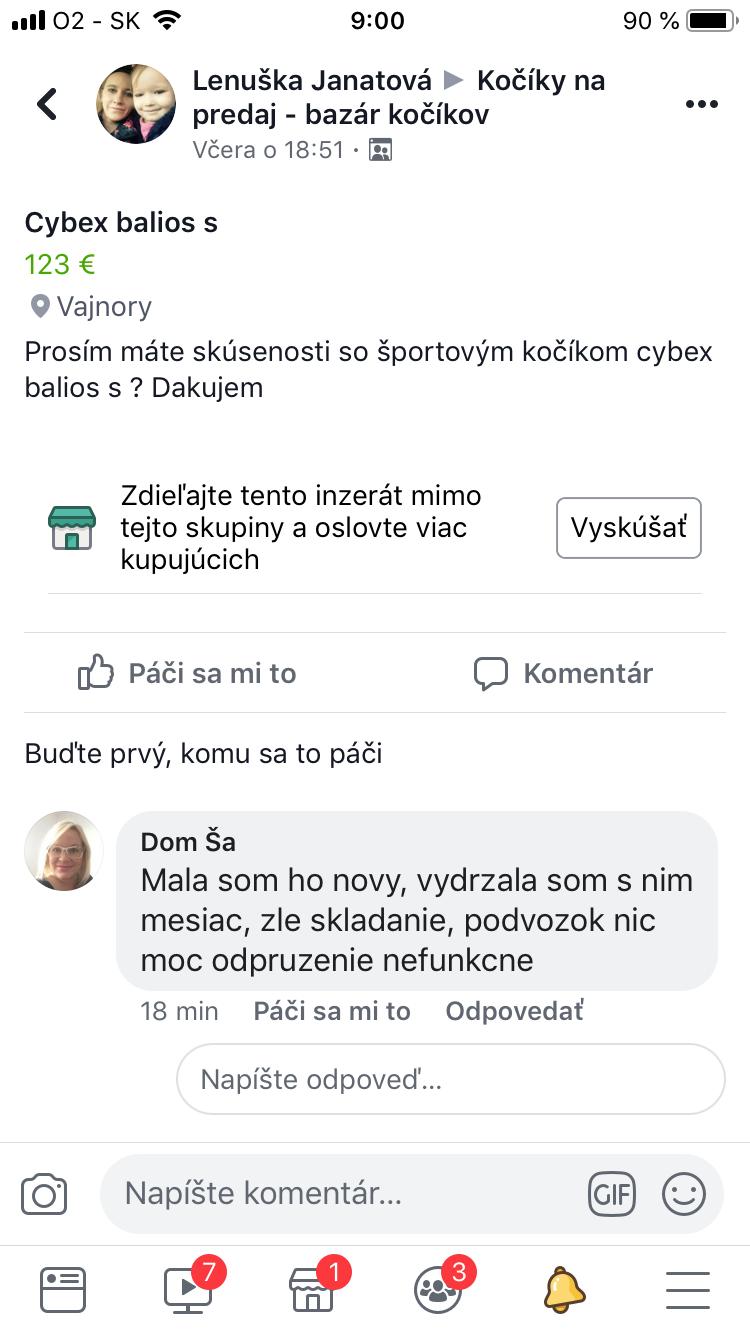Open the GIF picker
Image resolution: width=750 pixels, height=1334 pixels.
[x=611, y=1194]
